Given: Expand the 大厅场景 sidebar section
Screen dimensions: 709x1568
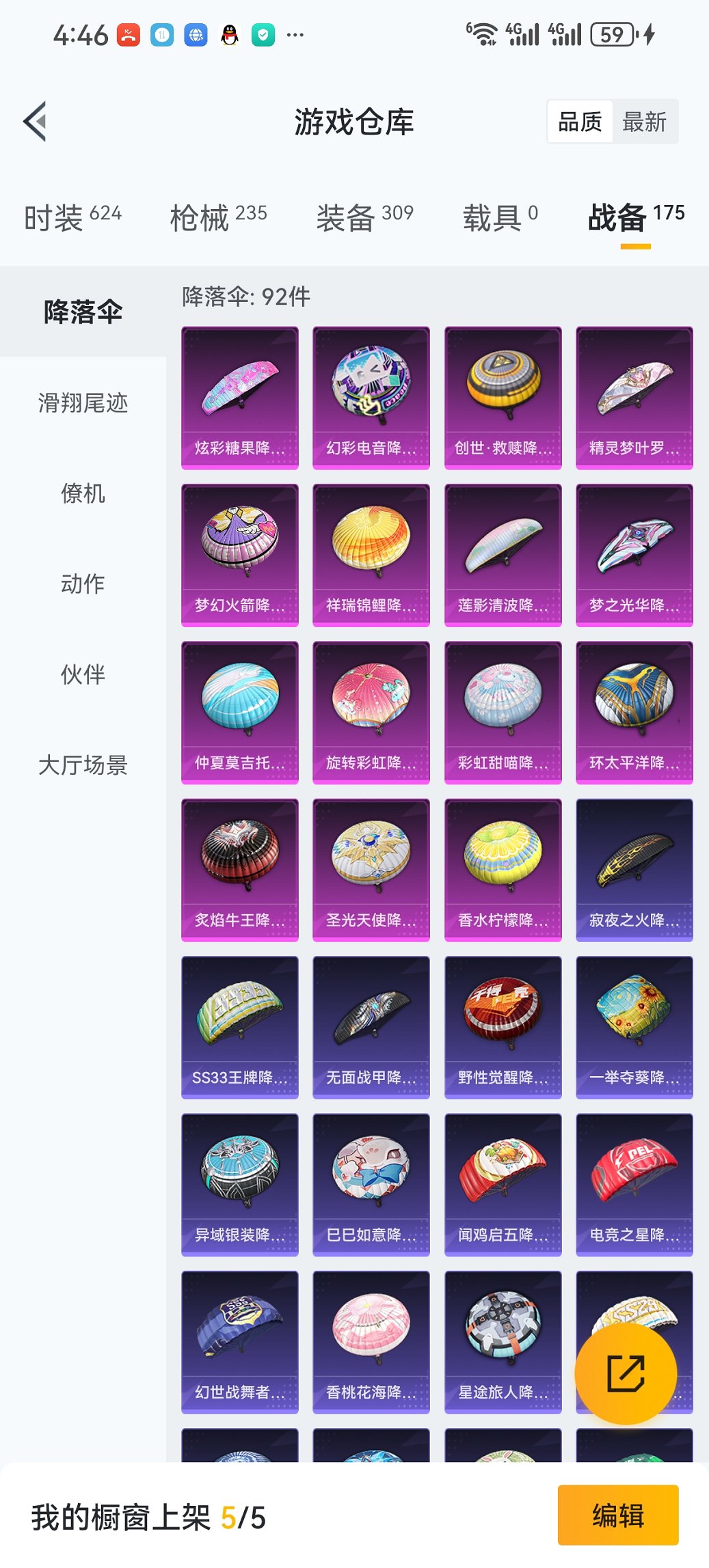Looking at the screenshot, I should click(x=82, y=766).
